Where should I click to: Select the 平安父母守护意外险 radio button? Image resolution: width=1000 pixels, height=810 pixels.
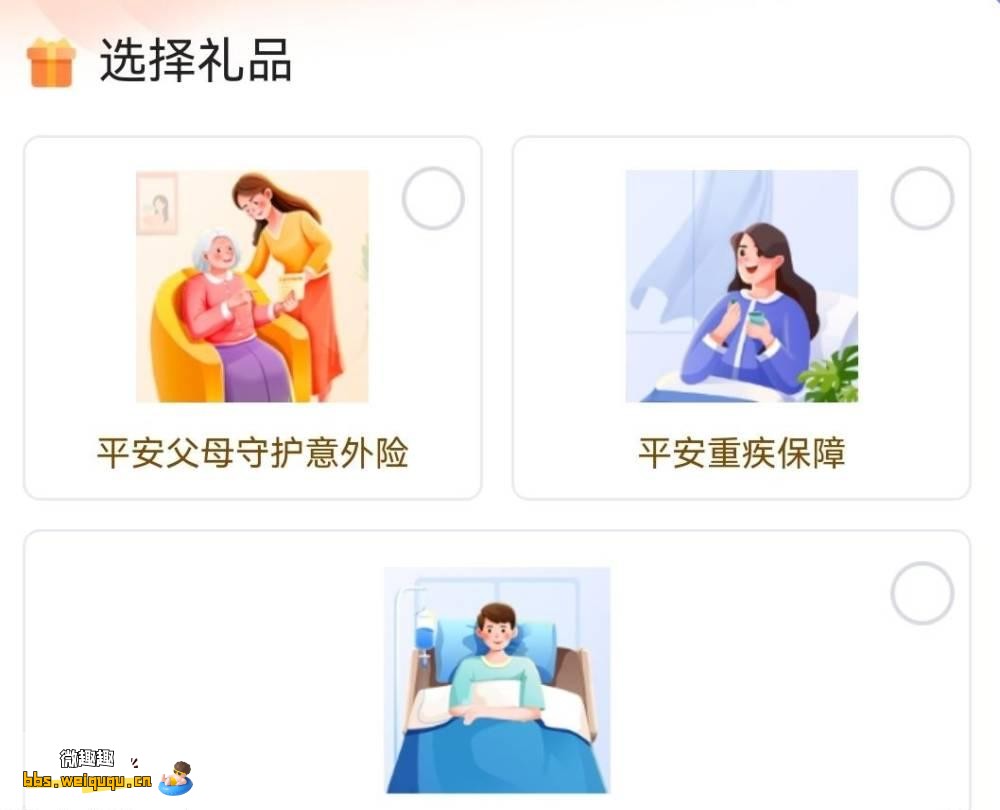coord(433,198)
